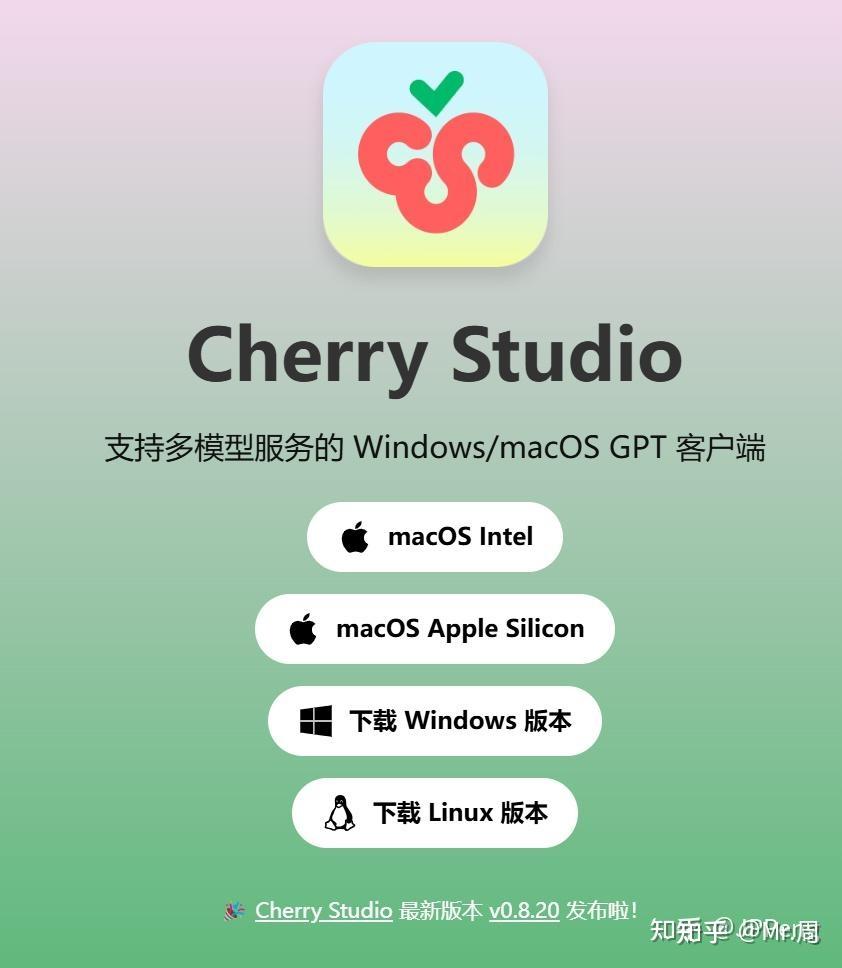Image resolution: width=842 pixels, height=968 pixels.
Task: Download the macOS Apple Silicon build
Action: click(x=434, y=628)
